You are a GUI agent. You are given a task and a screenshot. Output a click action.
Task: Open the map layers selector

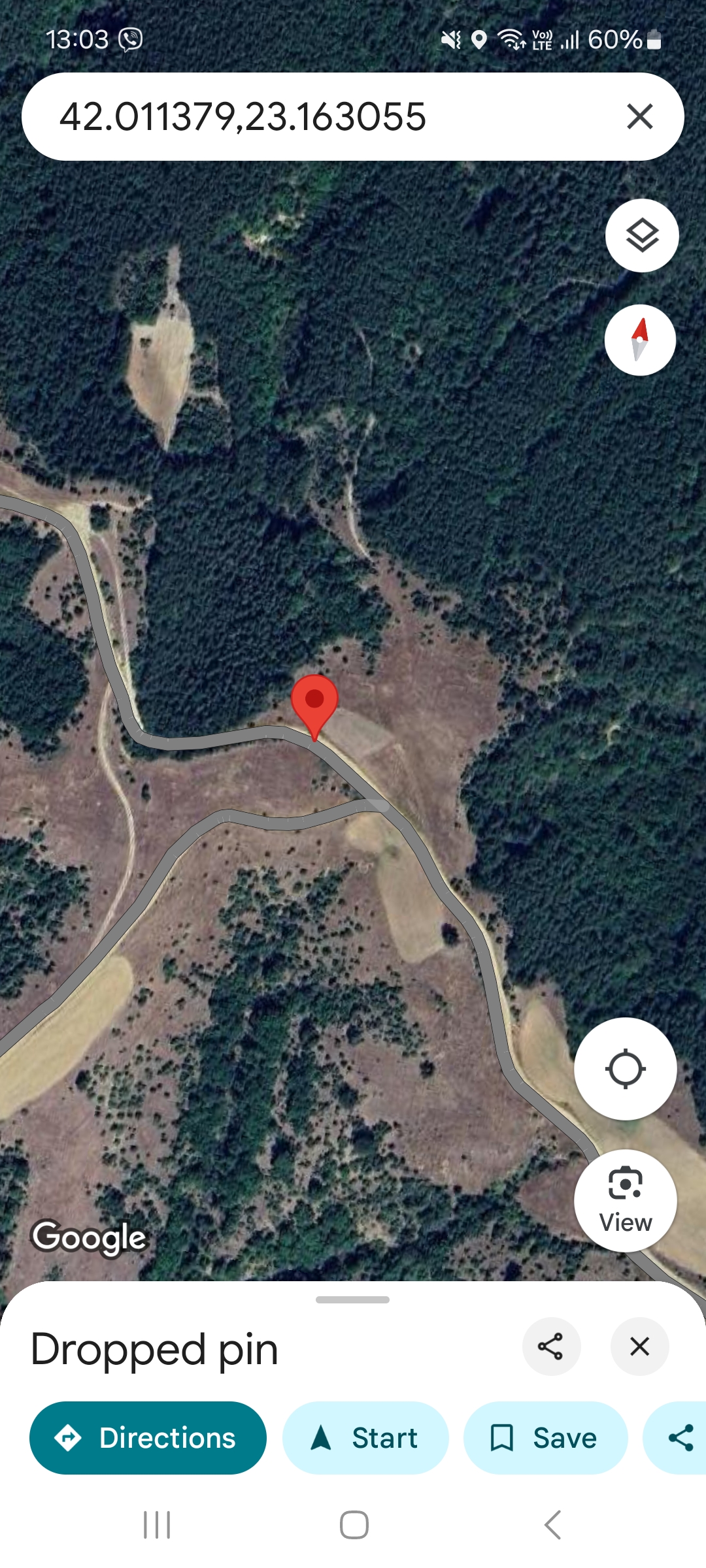(642, 235)
